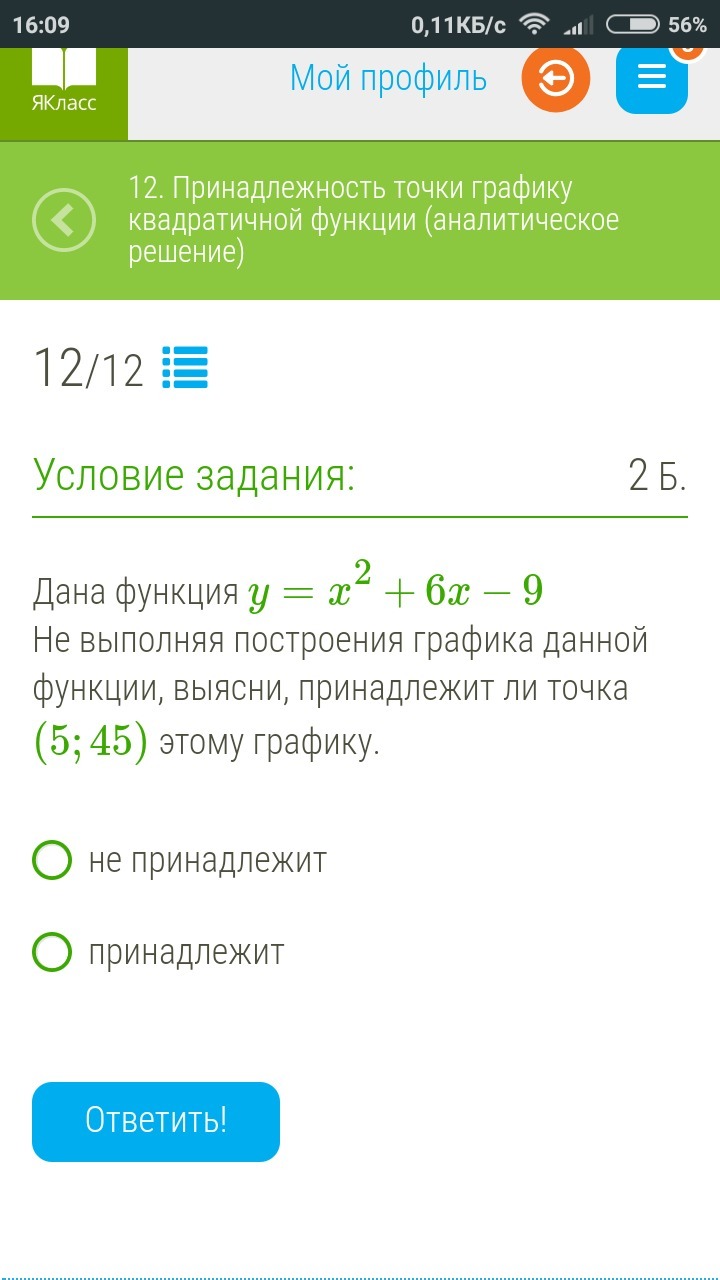Collapse the green task header banner
Screen dimensions: 720x1280
tap(63, 221)
